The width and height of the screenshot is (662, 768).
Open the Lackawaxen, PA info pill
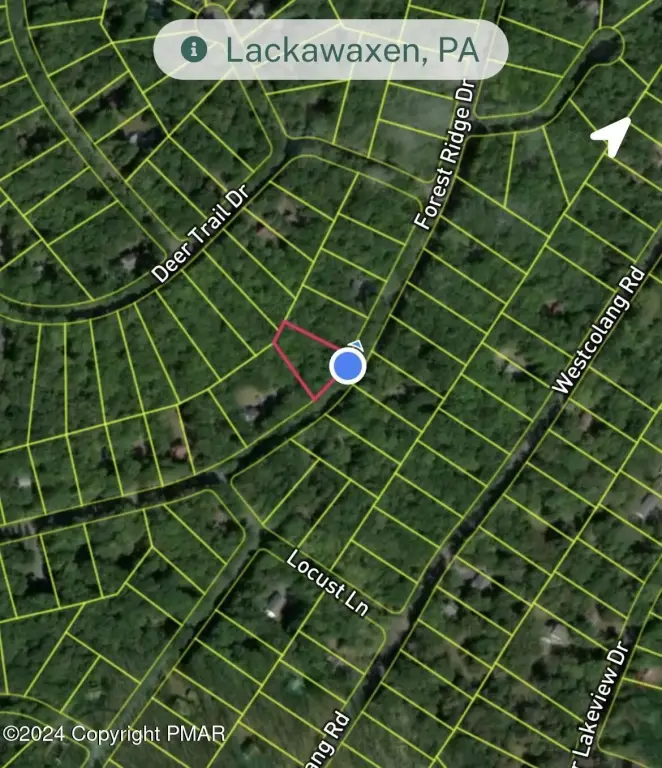pos(330,49)
